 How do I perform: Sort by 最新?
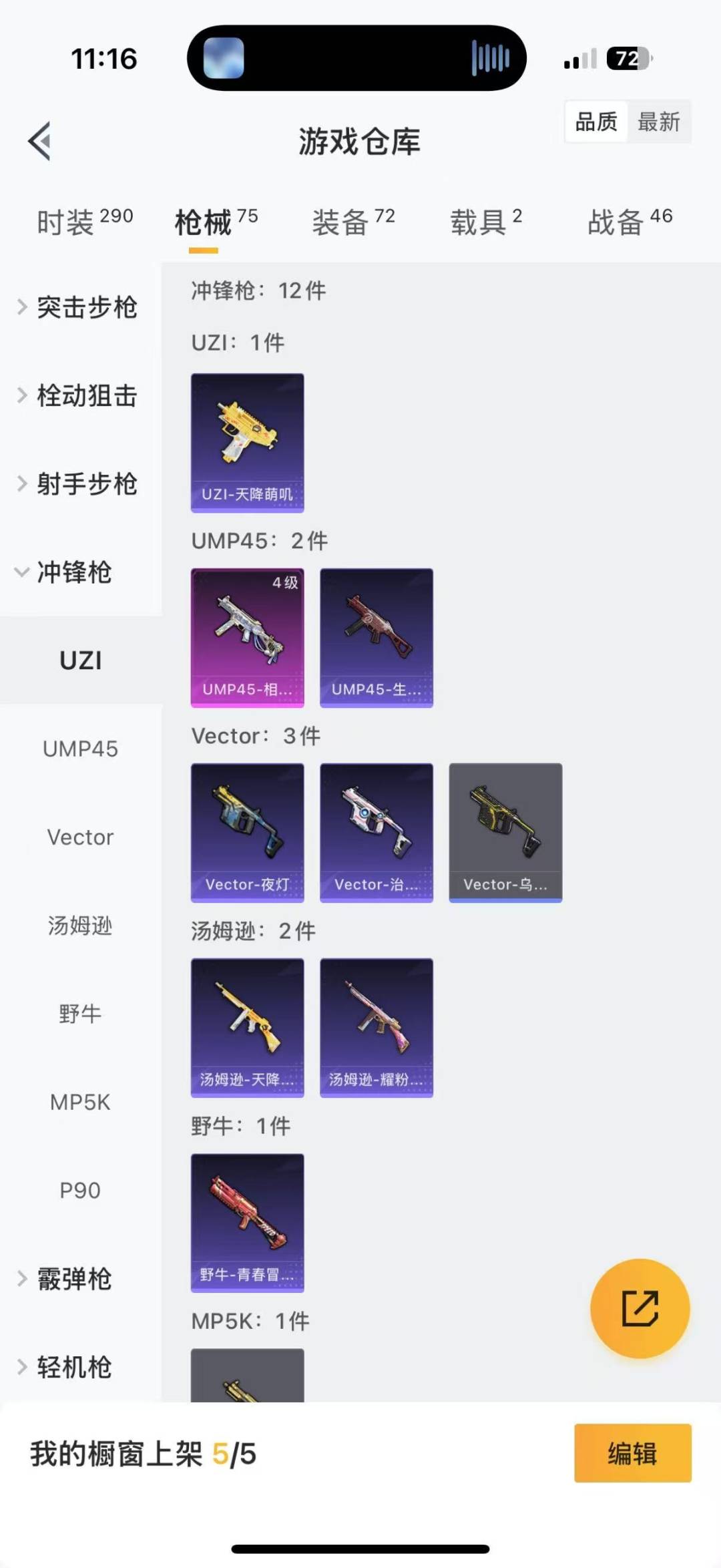pyautogui.click(x=658, y=122)
